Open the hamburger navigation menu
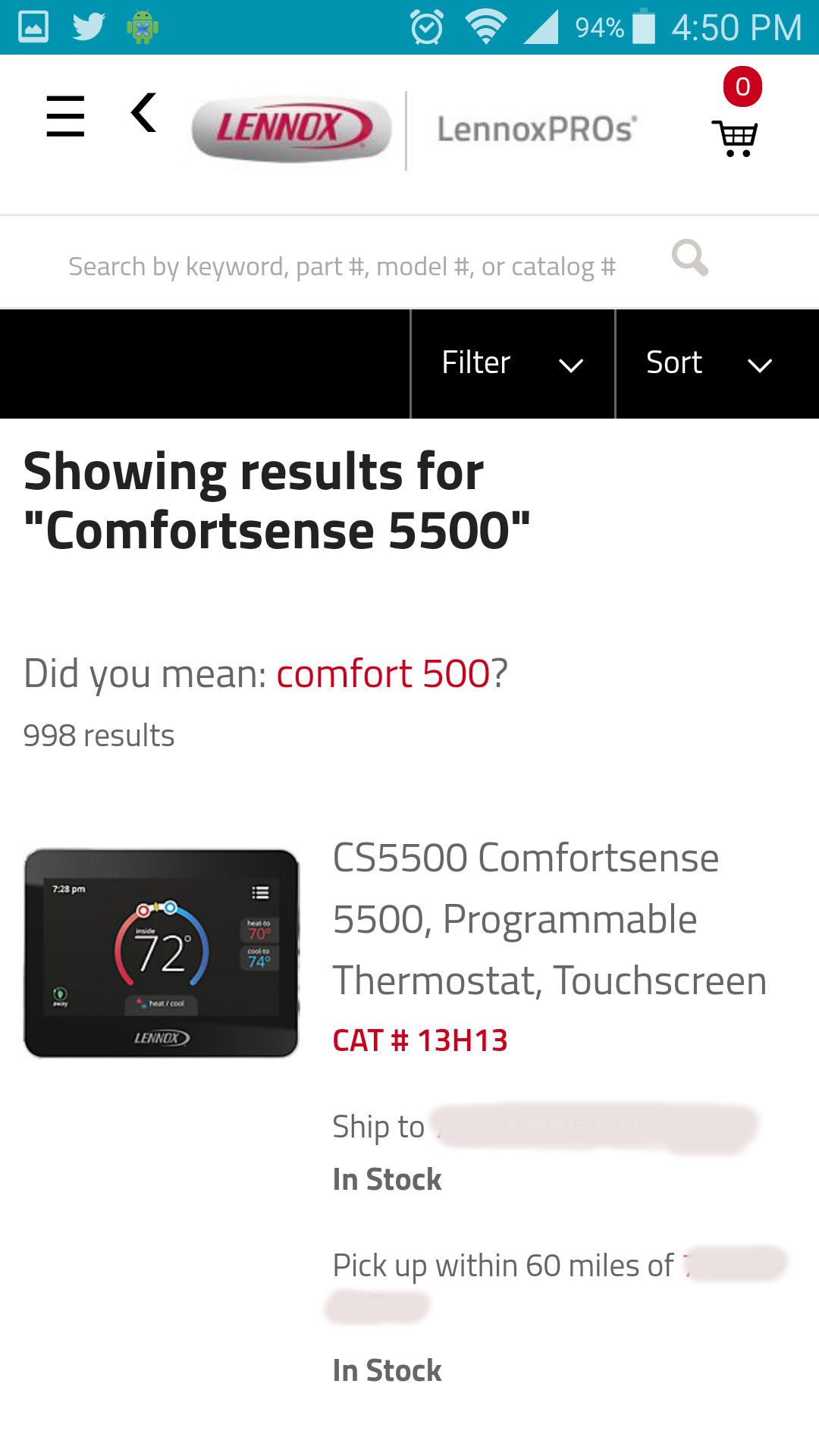The width and height of the screenshot is (819, 1456). (65, 116)
